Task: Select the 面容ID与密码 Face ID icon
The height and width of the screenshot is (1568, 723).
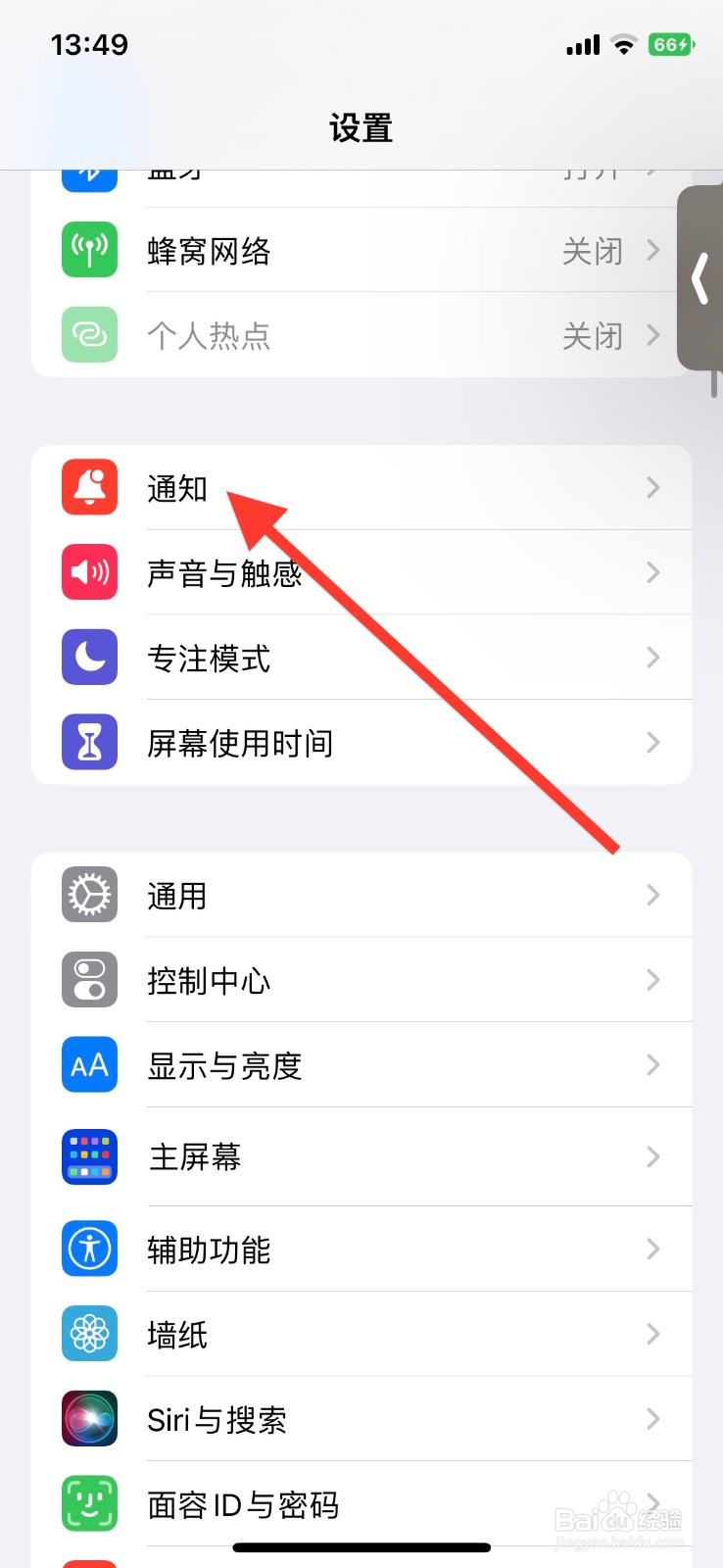Action: 89,1504
